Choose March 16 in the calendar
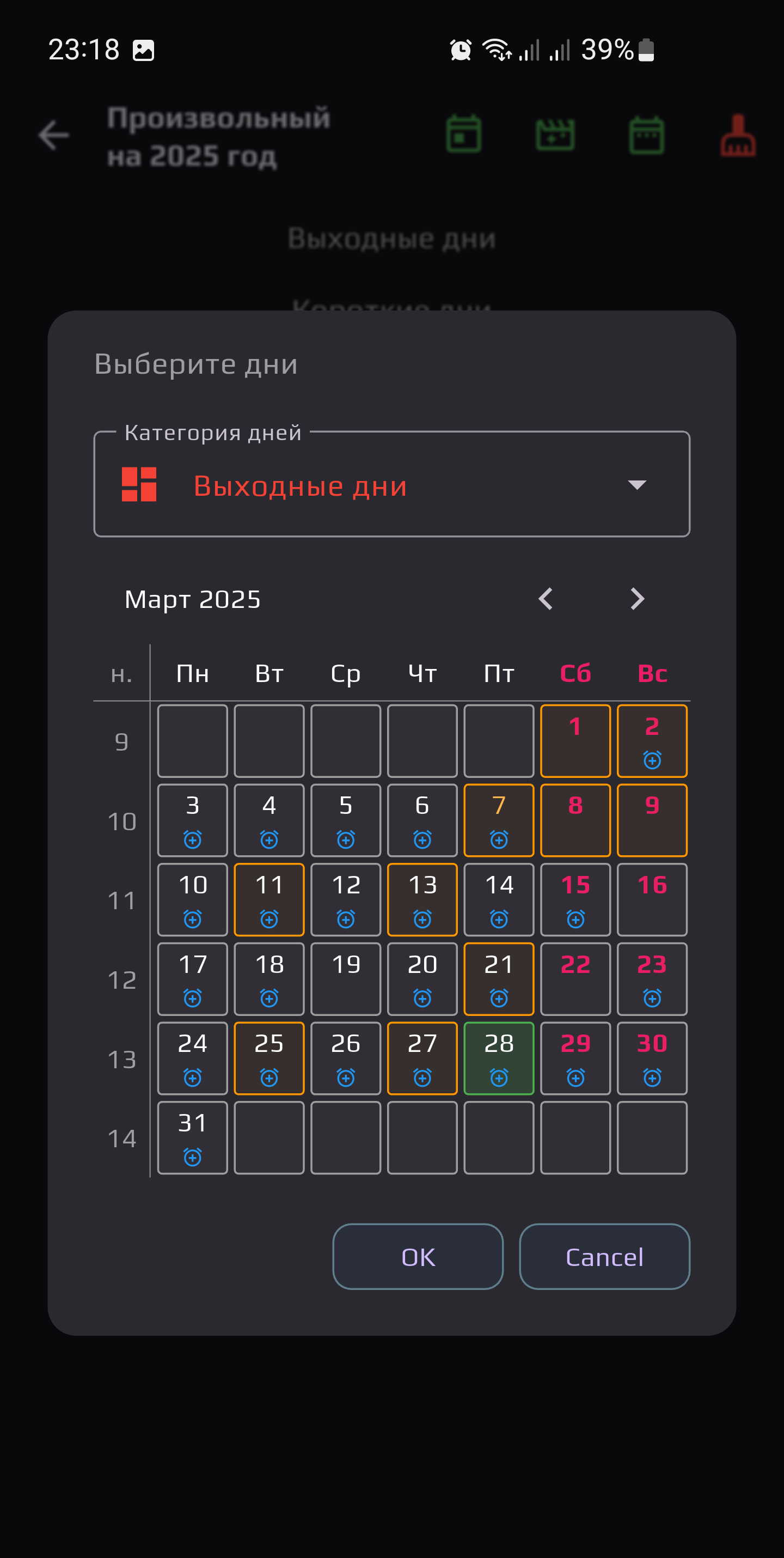Viewport: 784px width, 1558px height. (x=652, y=899)
